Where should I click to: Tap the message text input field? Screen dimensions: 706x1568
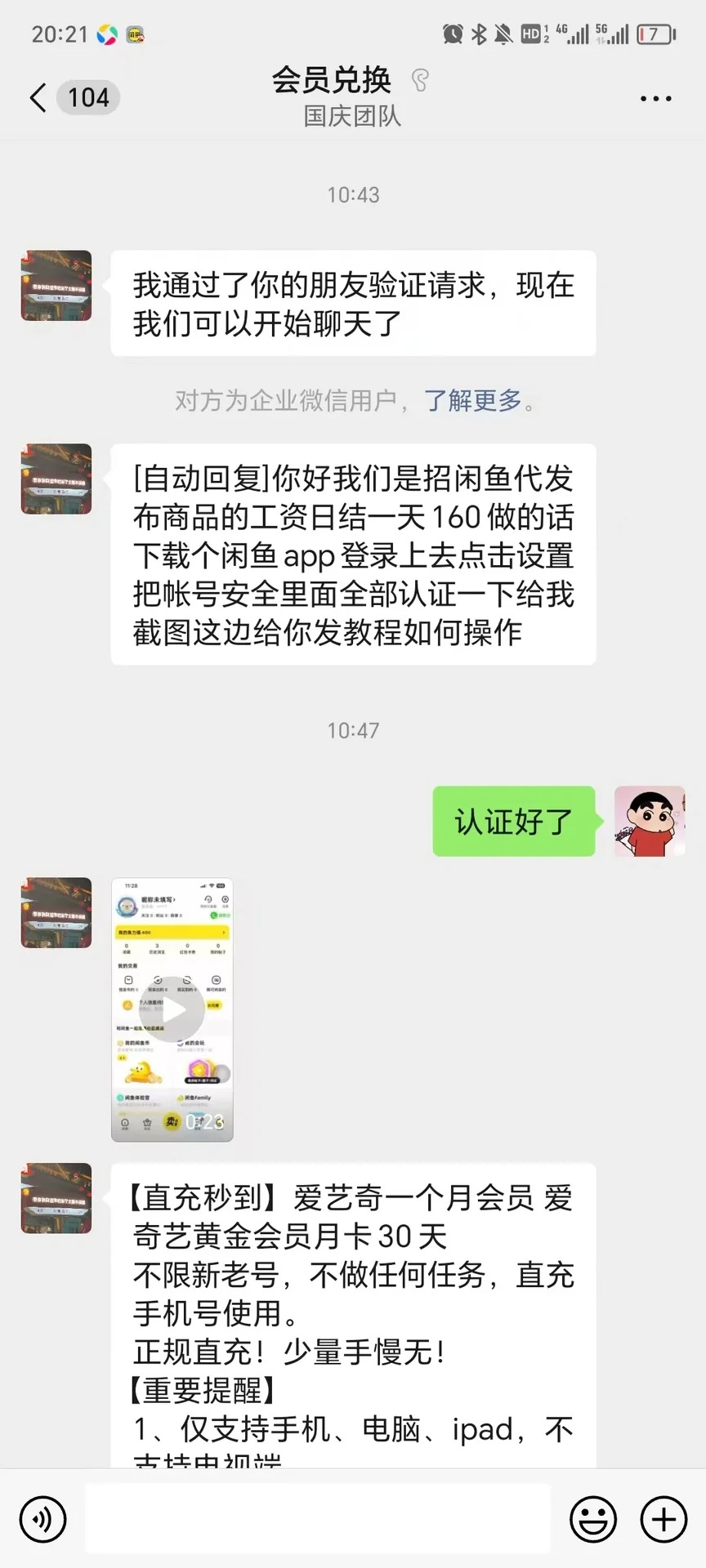pos(317,1519)
